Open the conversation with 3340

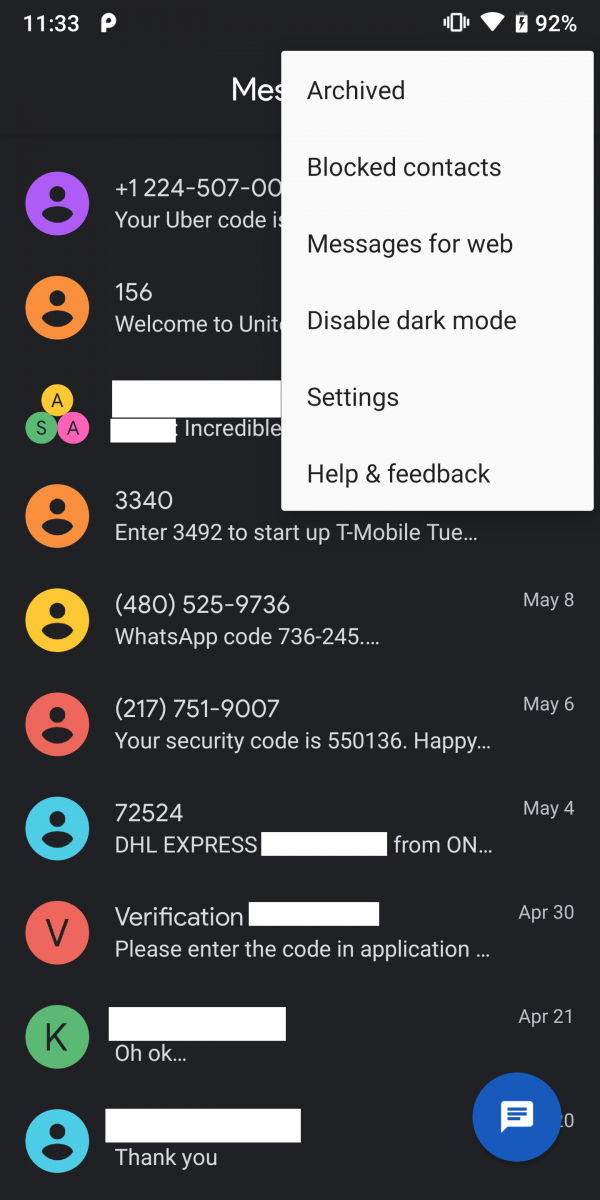pos(300,516)
